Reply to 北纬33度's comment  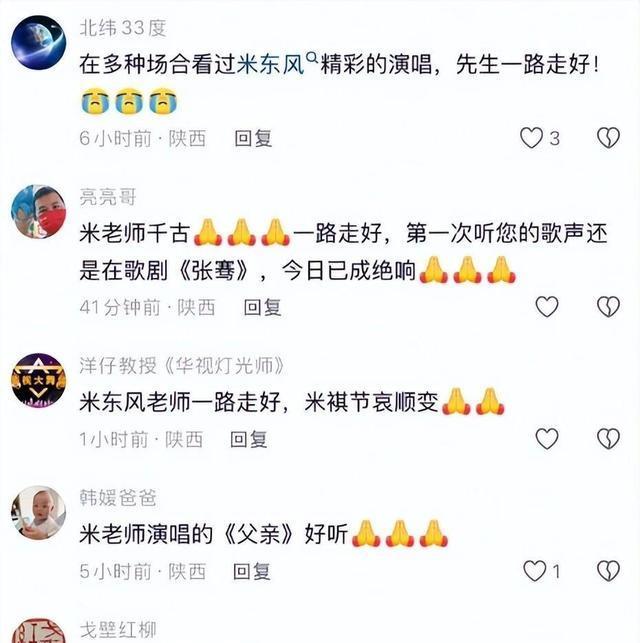[x=253, y=139]
